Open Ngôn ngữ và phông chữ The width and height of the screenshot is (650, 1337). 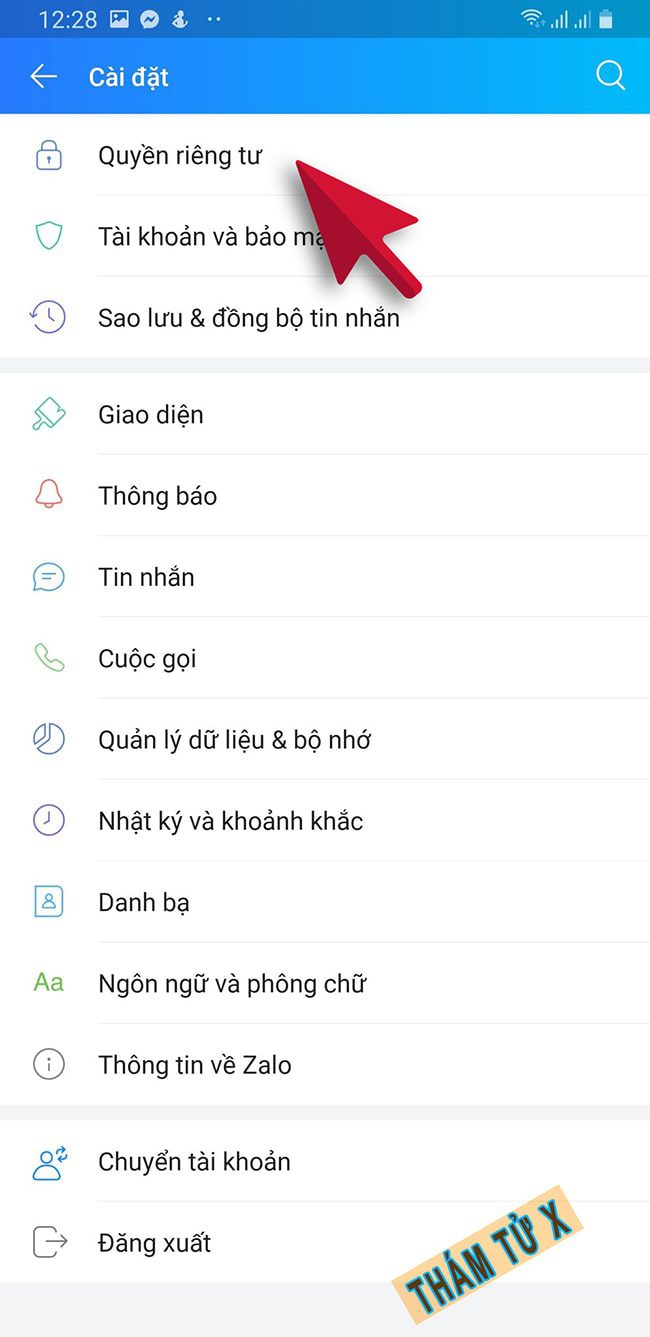232,983
